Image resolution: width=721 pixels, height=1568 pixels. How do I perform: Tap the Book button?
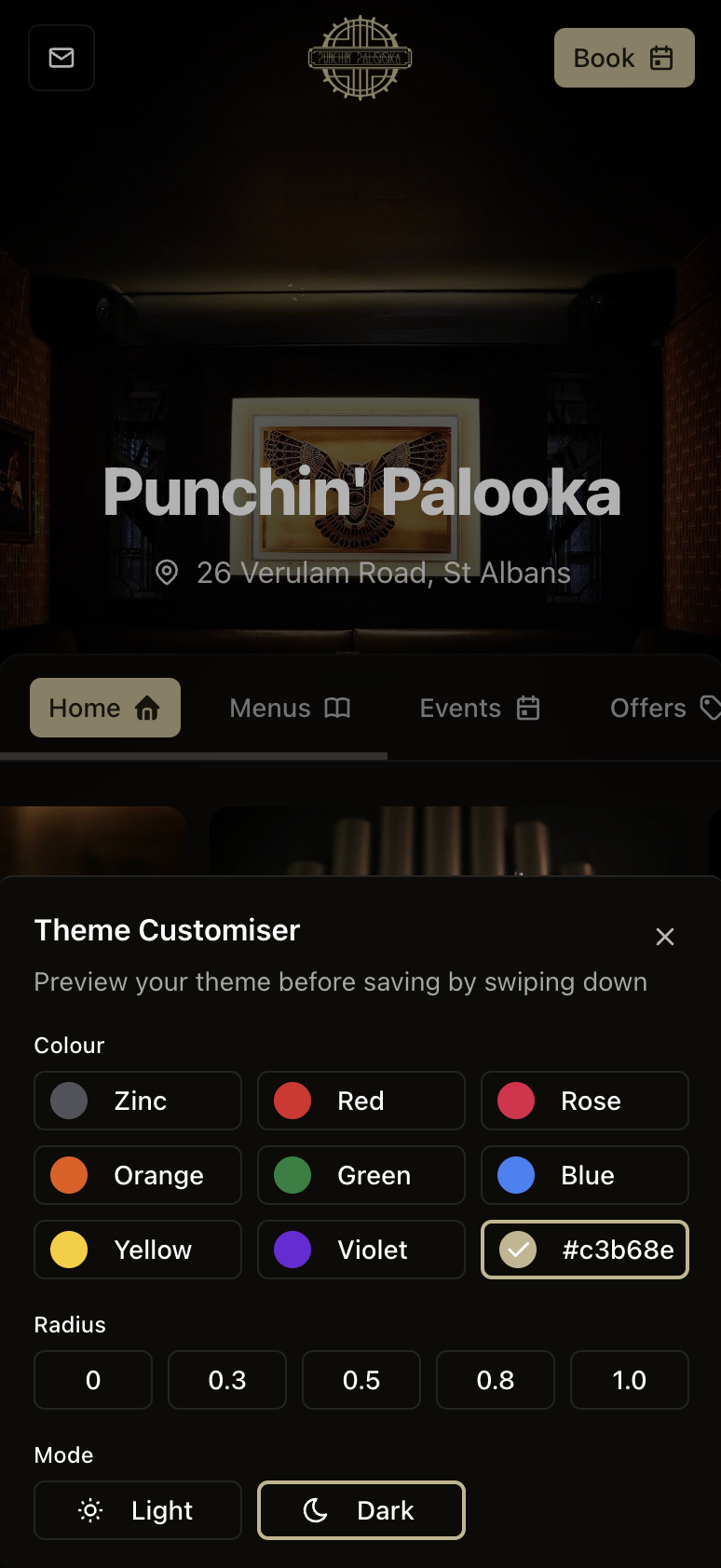(624, 58)
